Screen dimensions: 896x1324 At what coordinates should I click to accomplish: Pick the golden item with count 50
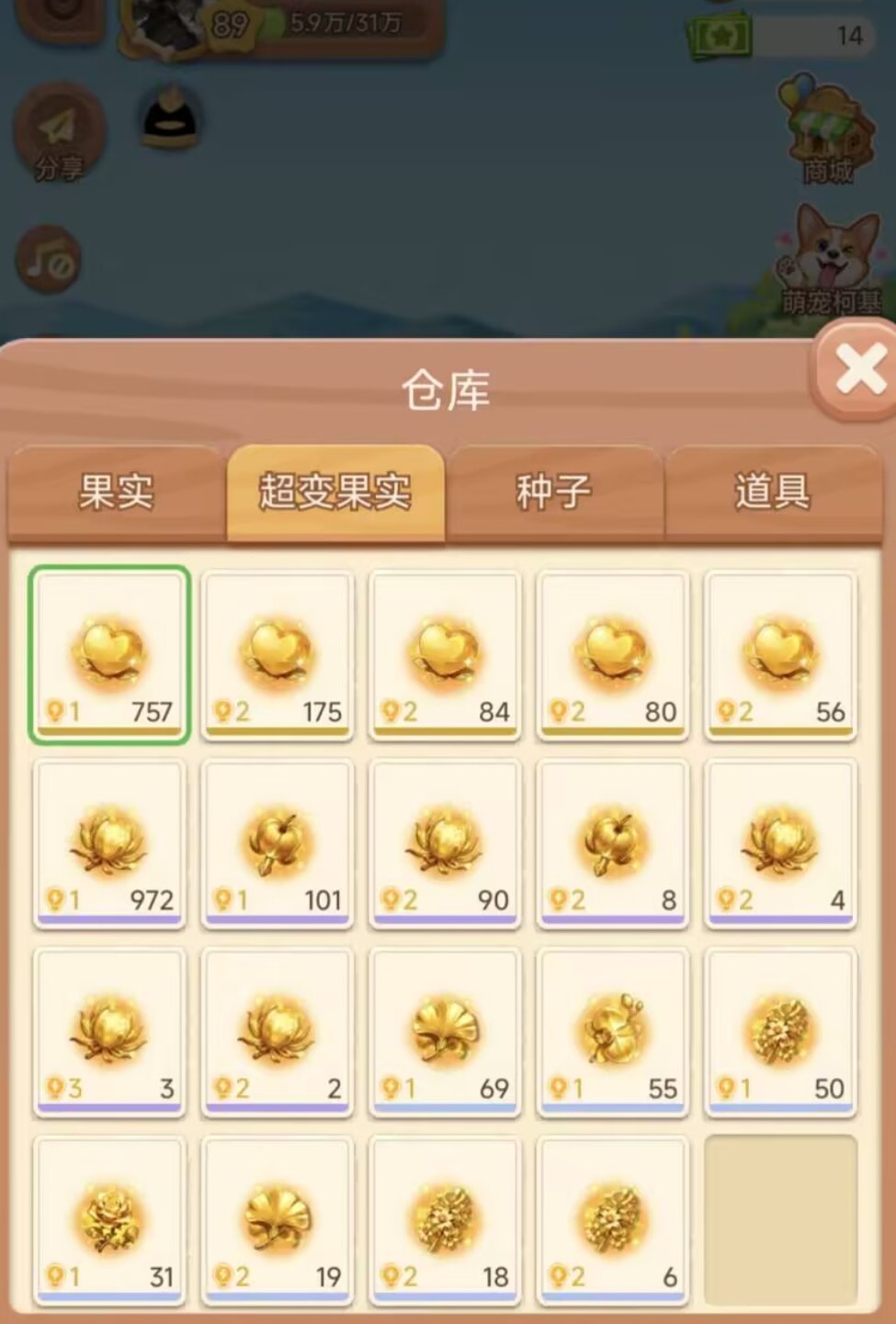781,1031
